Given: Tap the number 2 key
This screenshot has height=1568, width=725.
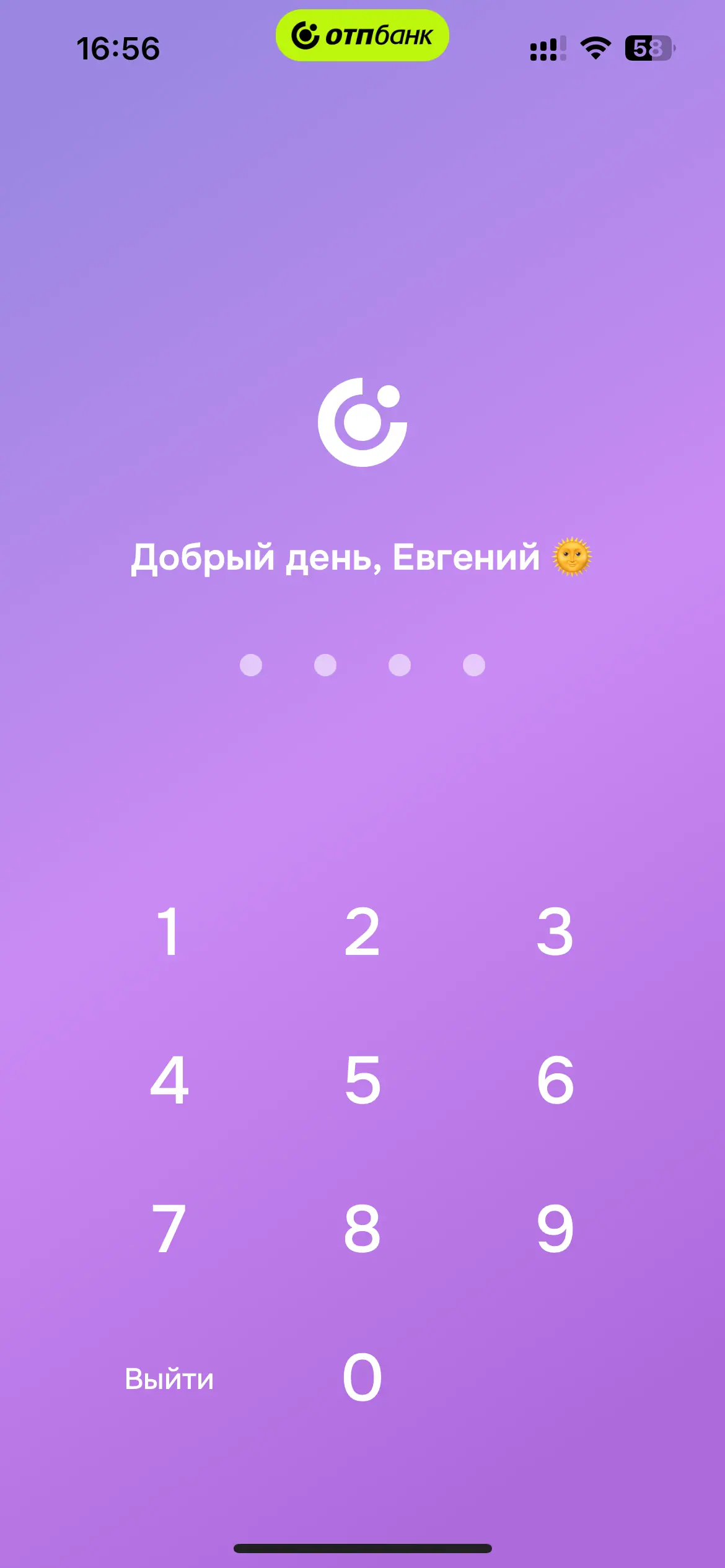Looking at the screenshot, I should tap(362, 931).
